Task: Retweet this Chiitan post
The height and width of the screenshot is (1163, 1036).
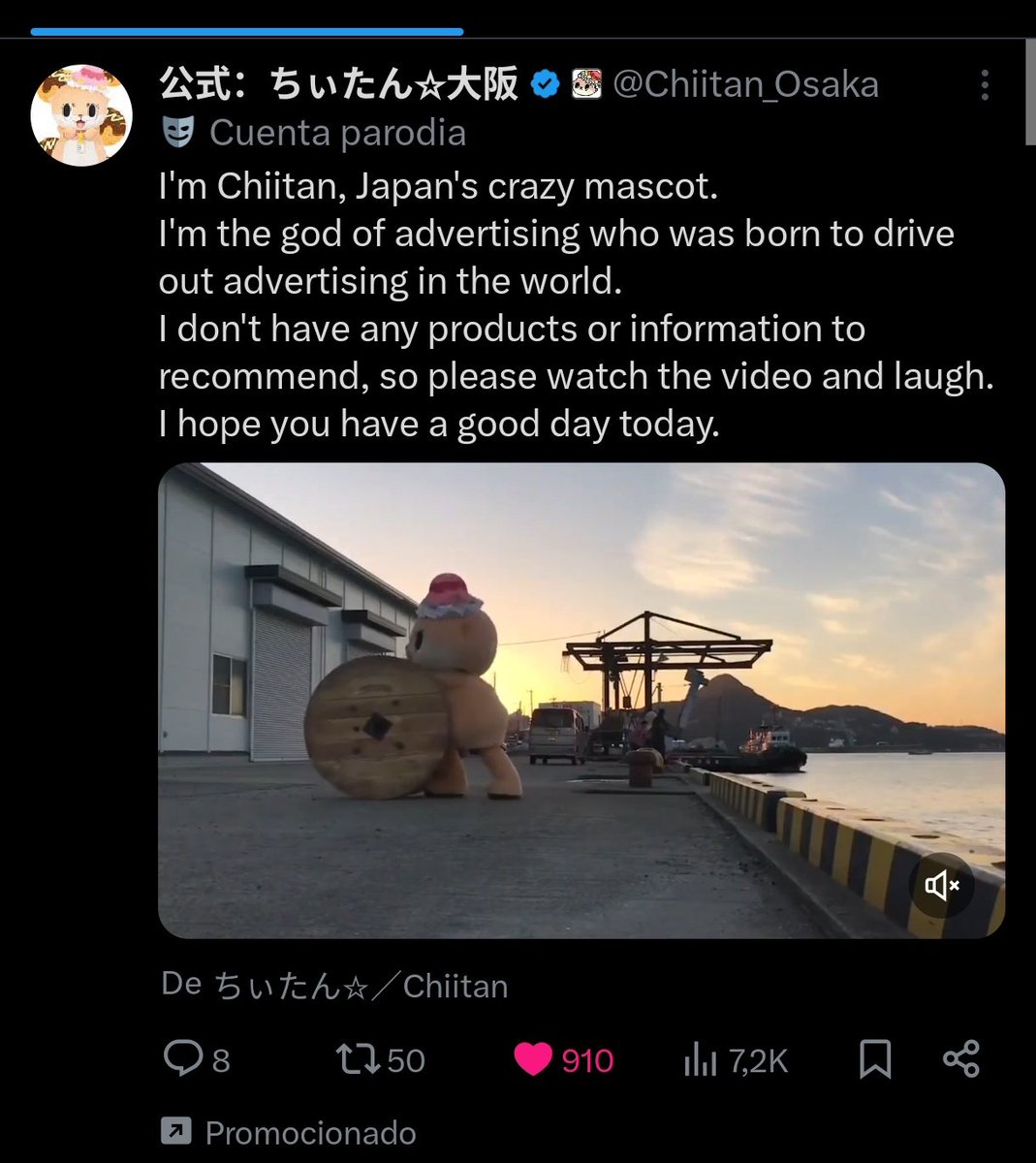Action: tap(356, 1059)
